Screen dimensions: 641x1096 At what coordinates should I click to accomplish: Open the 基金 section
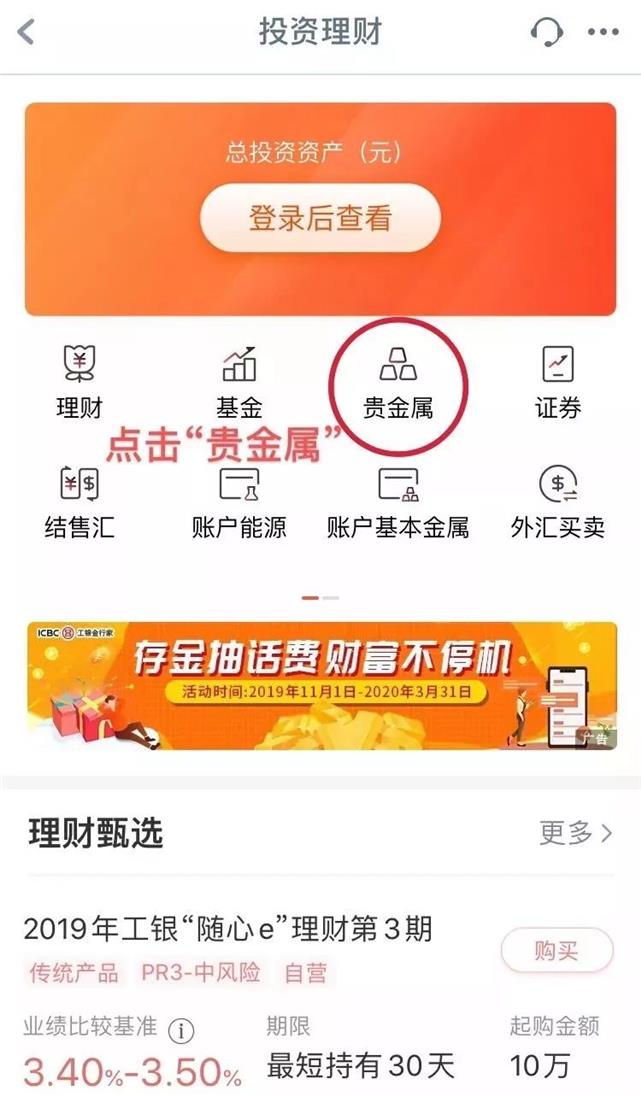(239, 381)
